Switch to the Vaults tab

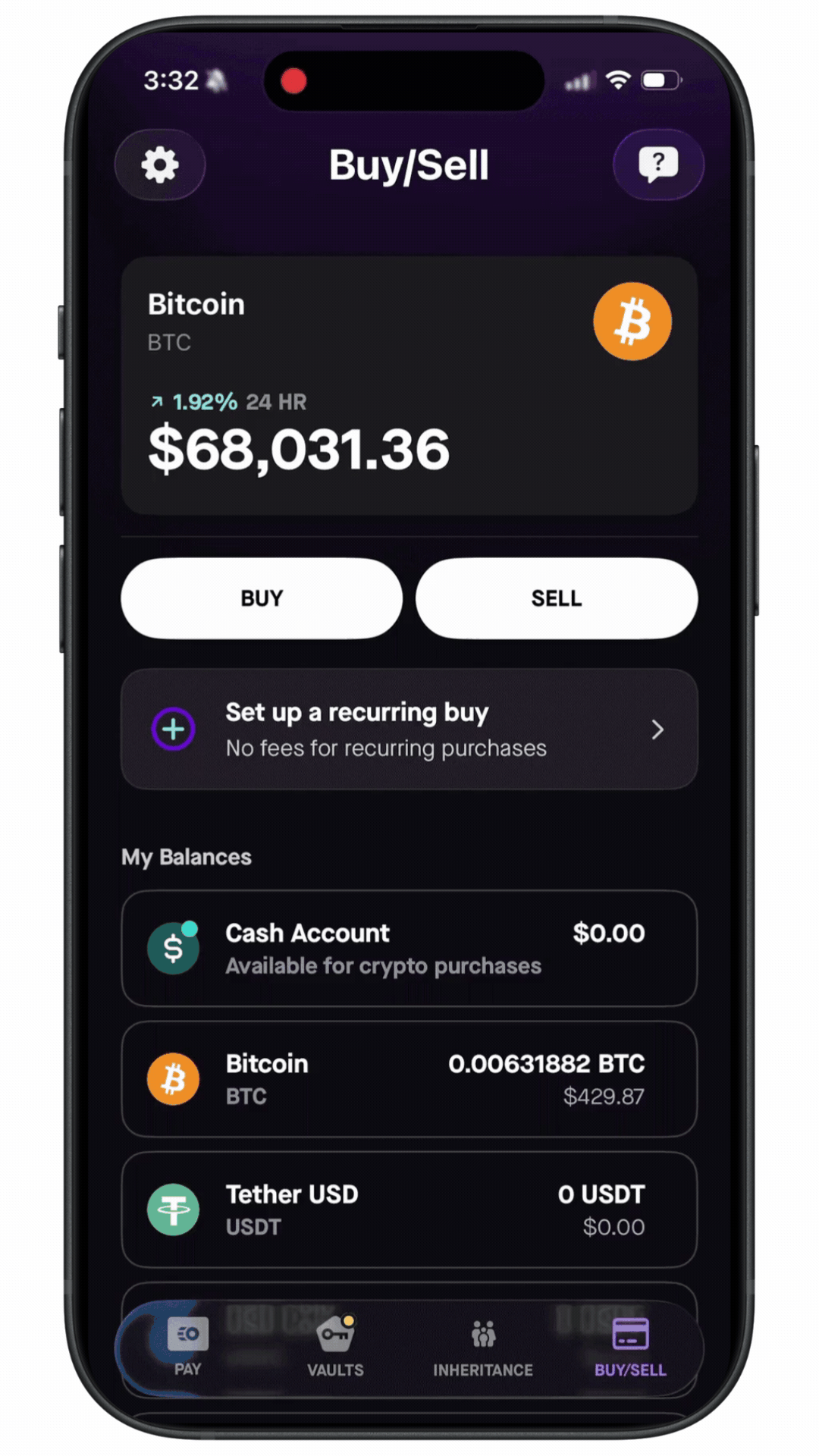click(x=335, y=1348)
